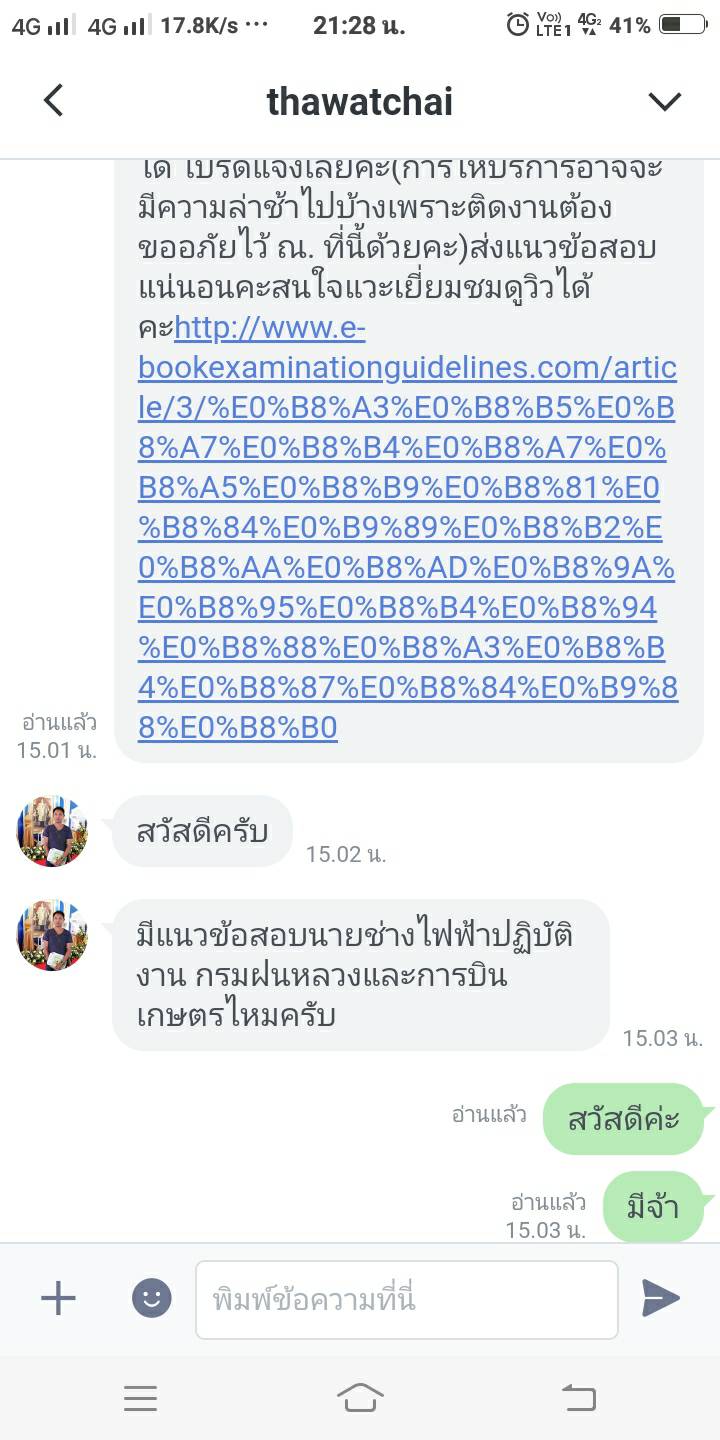Image resolution: width=720 pixels, height=1440 pixels.
Task: Go back from the thawatchai chat
Action: (54, 100)
